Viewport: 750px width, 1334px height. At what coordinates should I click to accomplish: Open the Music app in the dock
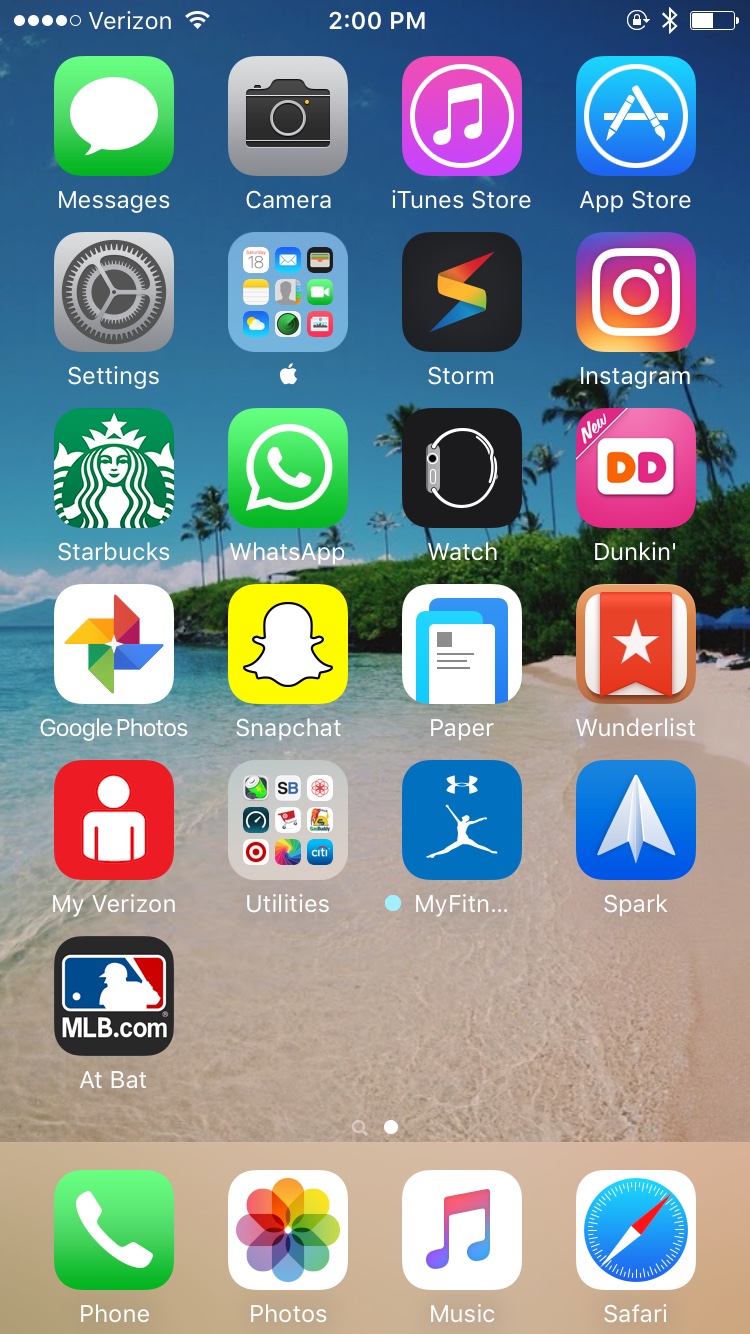[x=461, y=1230]
